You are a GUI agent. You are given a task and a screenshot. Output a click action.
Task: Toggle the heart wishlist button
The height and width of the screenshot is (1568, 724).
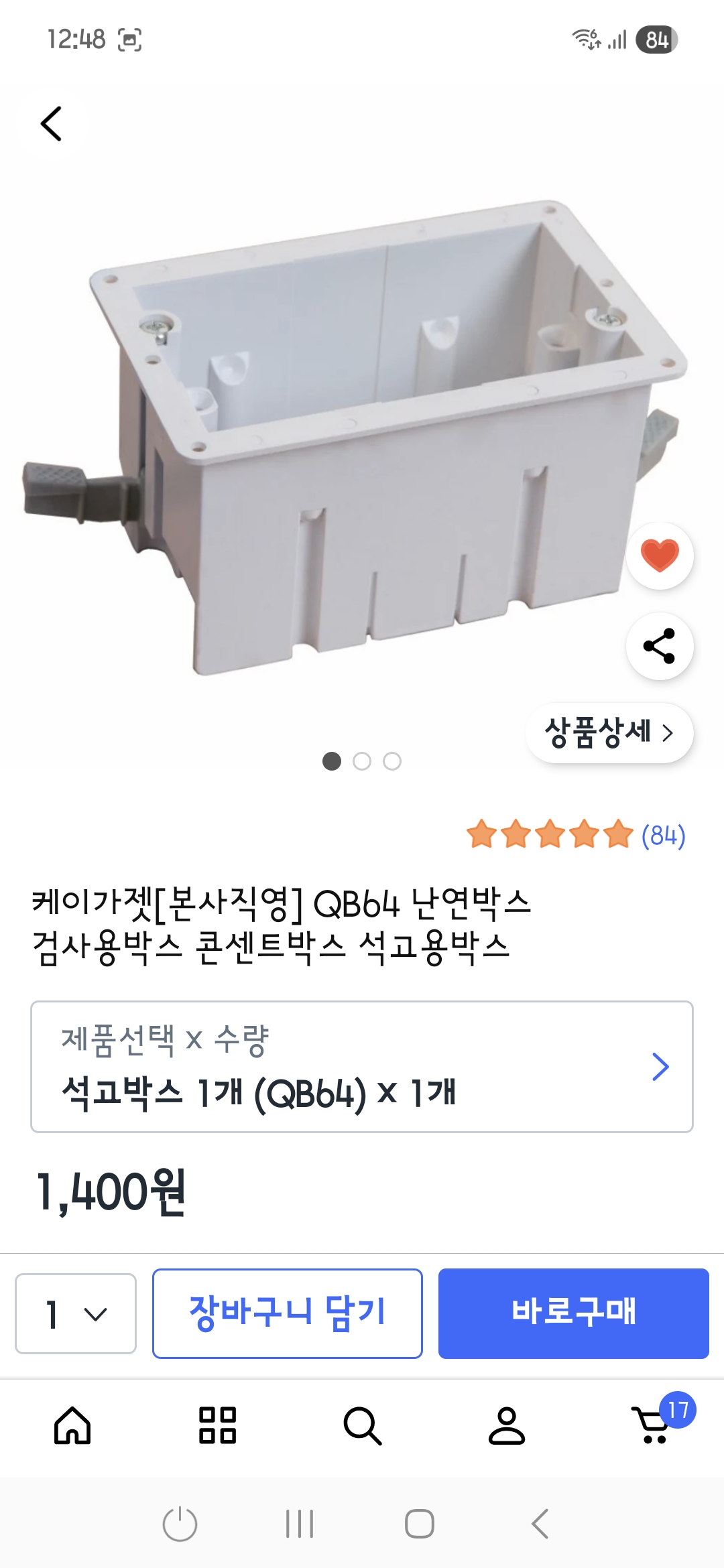pos(660,556)
